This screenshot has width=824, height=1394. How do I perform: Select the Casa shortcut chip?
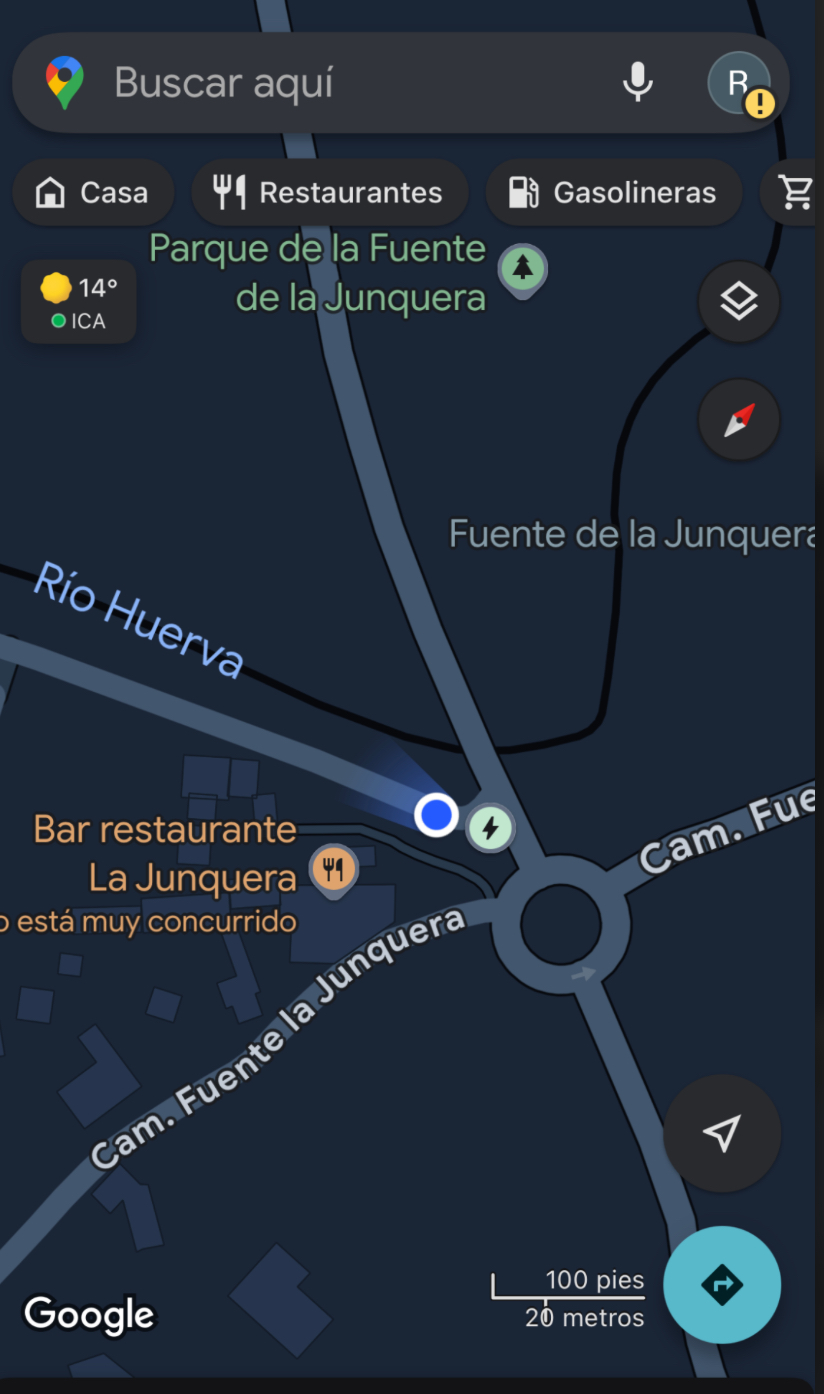[93, 192]
